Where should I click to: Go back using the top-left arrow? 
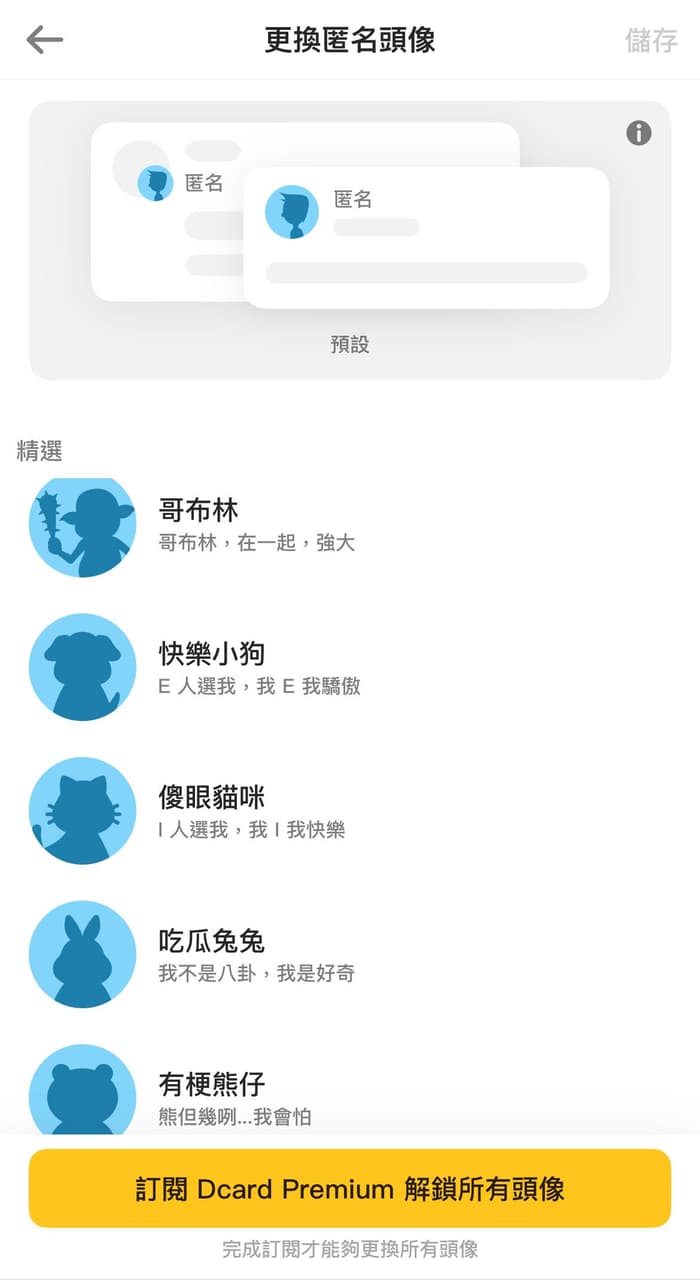click(45, 40)
